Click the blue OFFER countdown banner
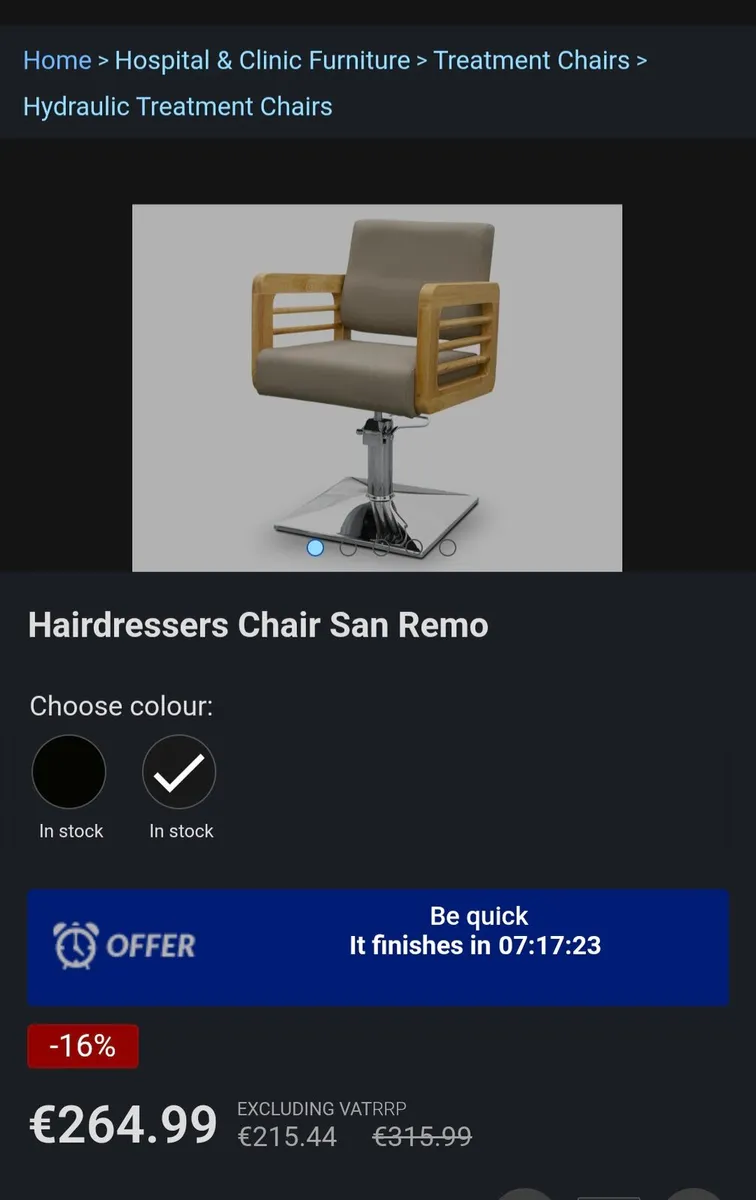756x1200 pixels. pos(378,946)
